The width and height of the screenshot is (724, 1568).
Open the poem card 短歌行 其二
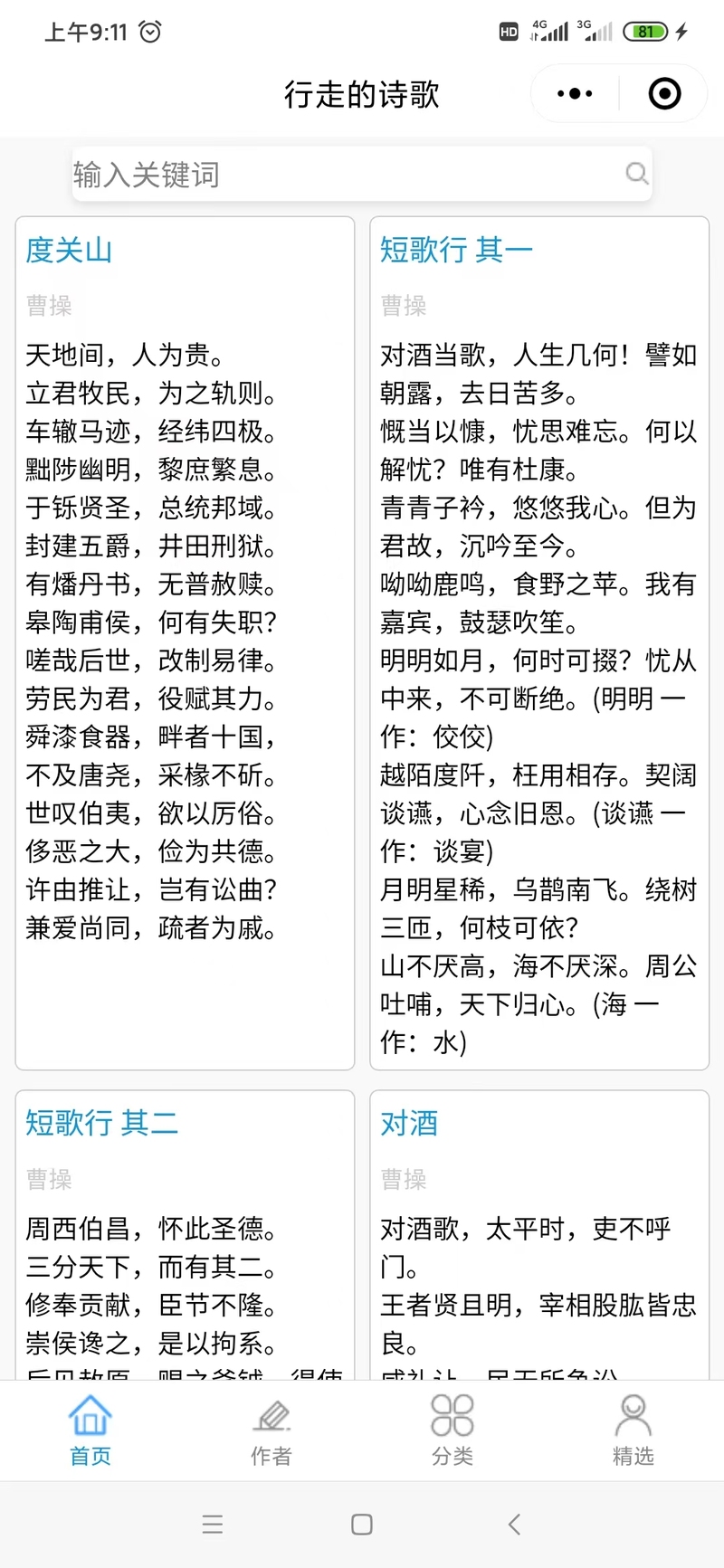coord(185,1235)
